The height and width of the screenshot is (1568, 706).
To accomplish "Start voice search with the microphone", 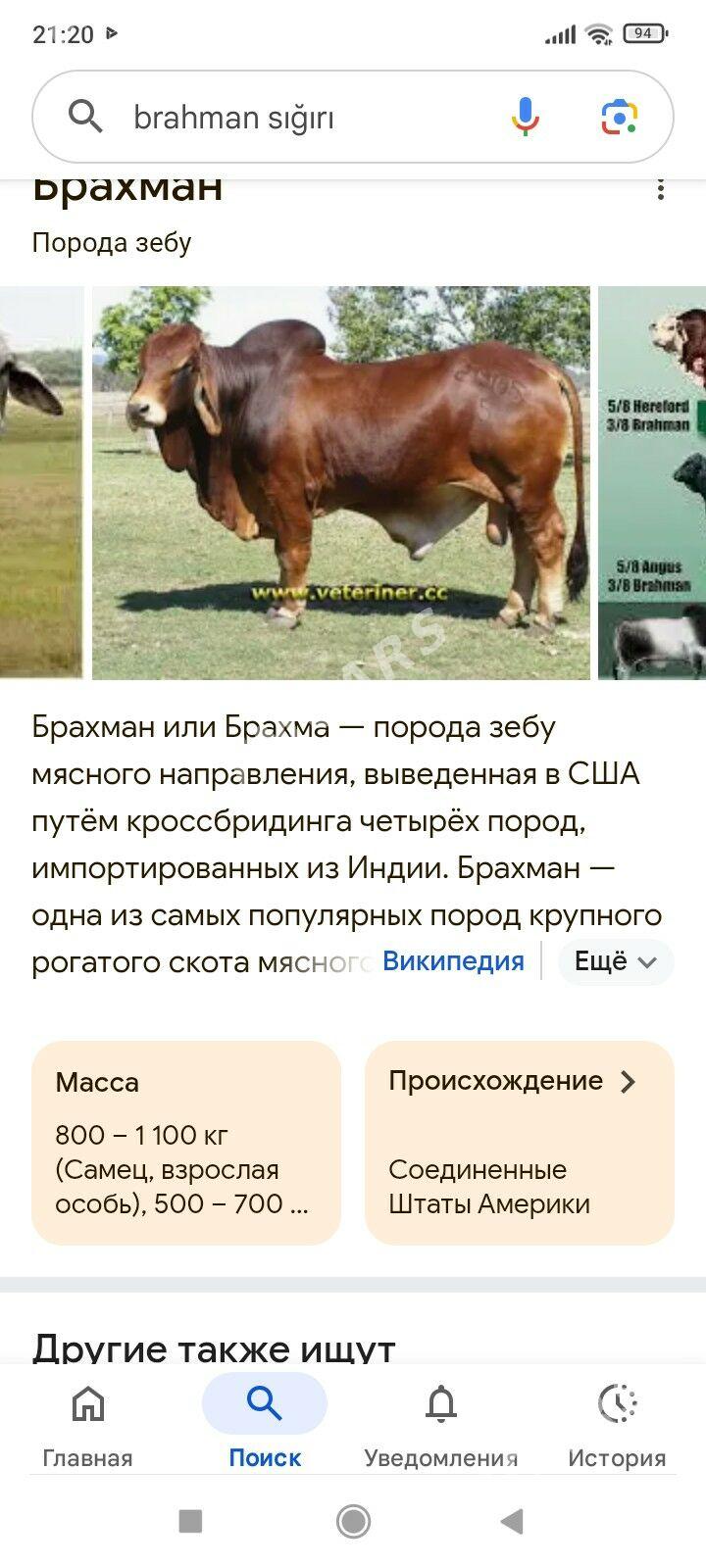I will 526,118.
